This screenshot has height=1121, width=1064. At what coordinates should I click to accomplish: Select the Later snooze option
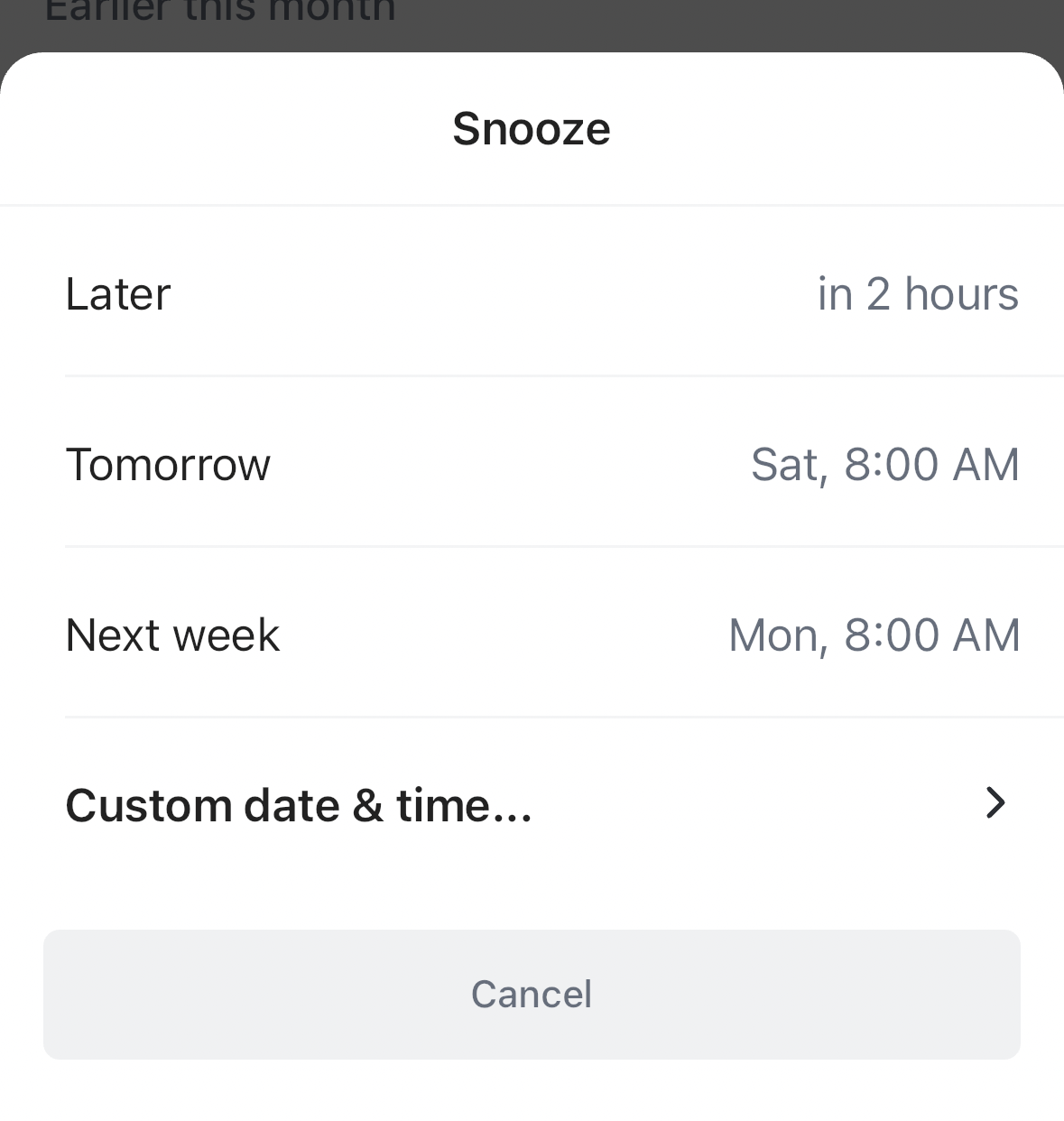click(117, 293)
